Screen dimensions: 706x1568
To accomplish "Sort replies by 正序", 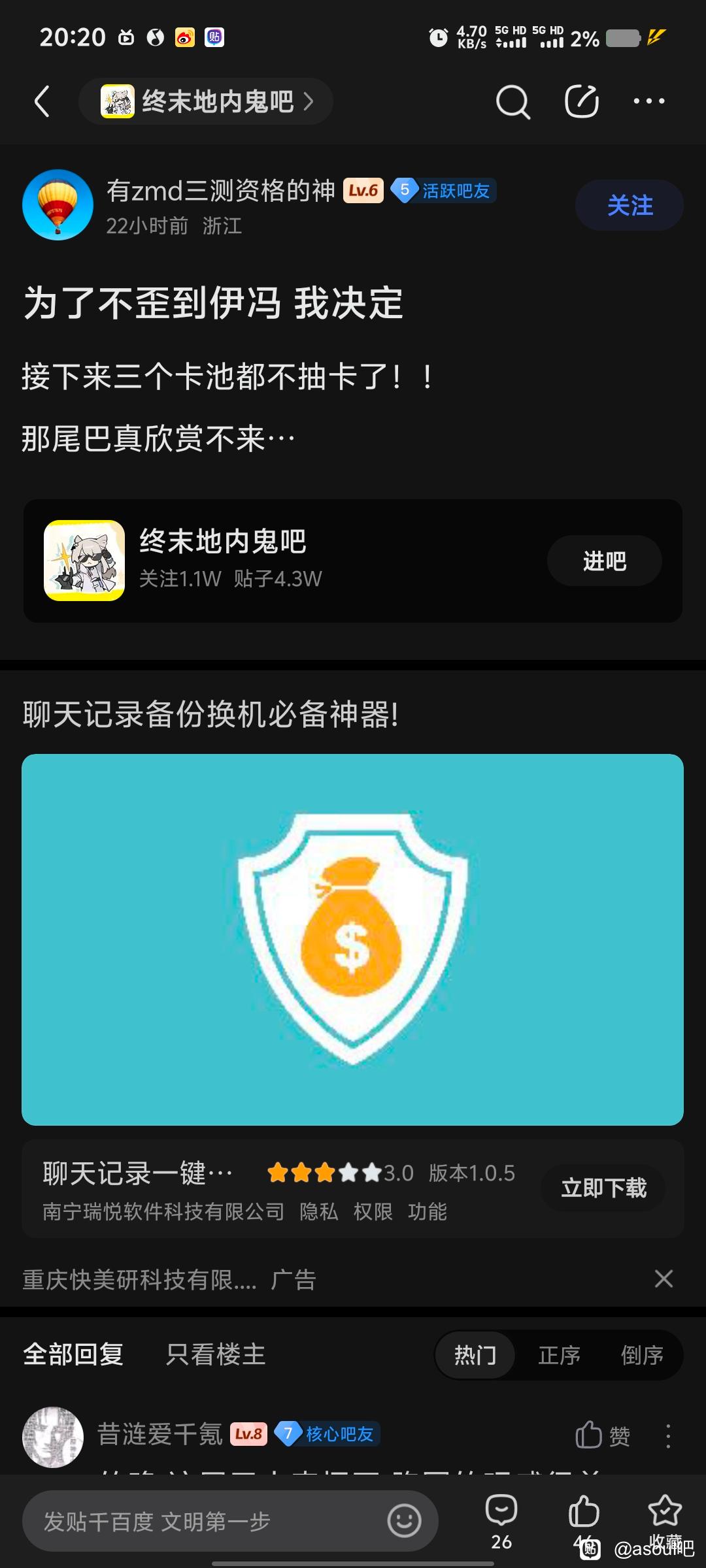I will (559, 1355).
